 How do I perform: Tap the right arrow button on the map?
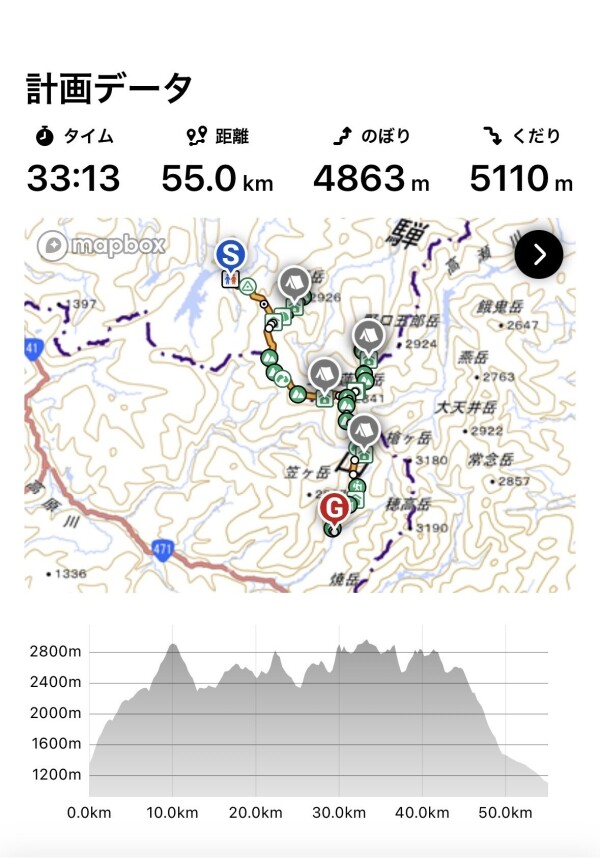[539, 255]
